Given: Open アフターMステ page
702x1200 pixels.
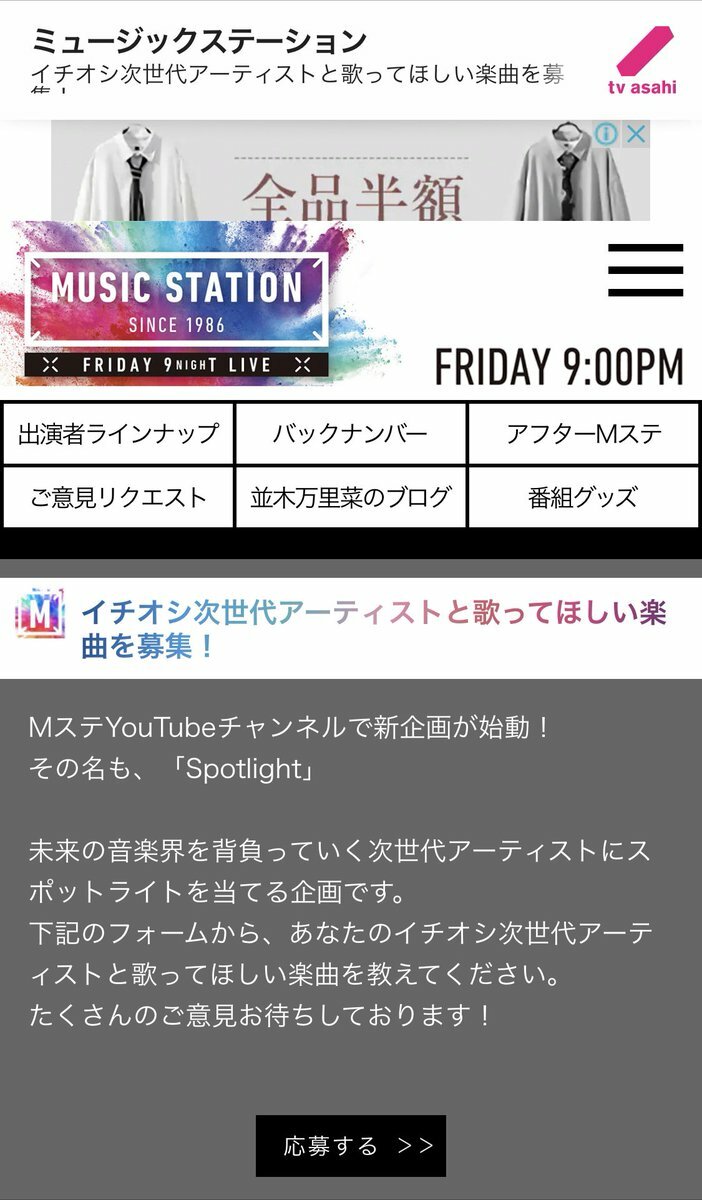Looking at the screenshot, I should tap(584, 434).
